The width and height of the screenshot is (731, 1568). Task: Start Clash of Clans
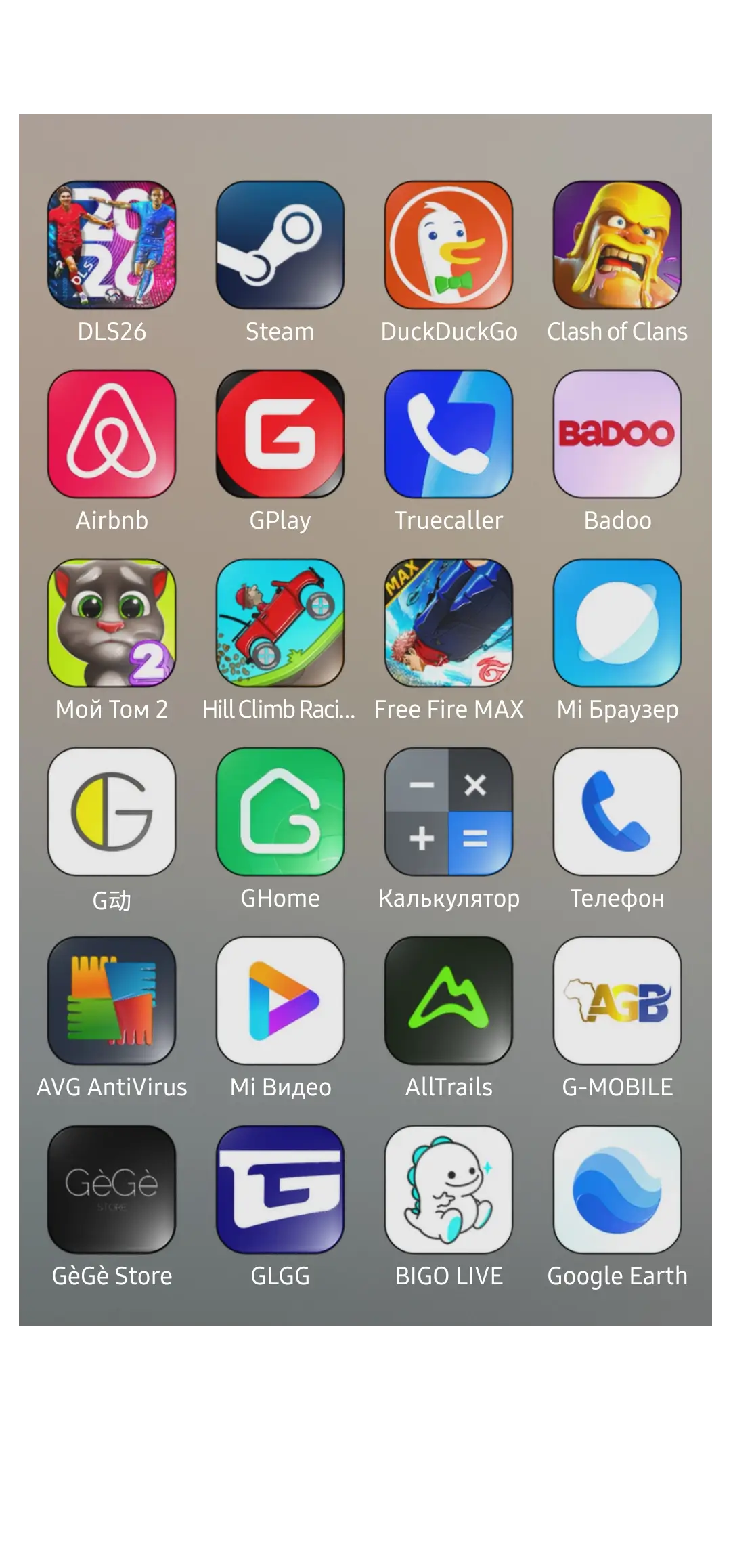[617, 244]
